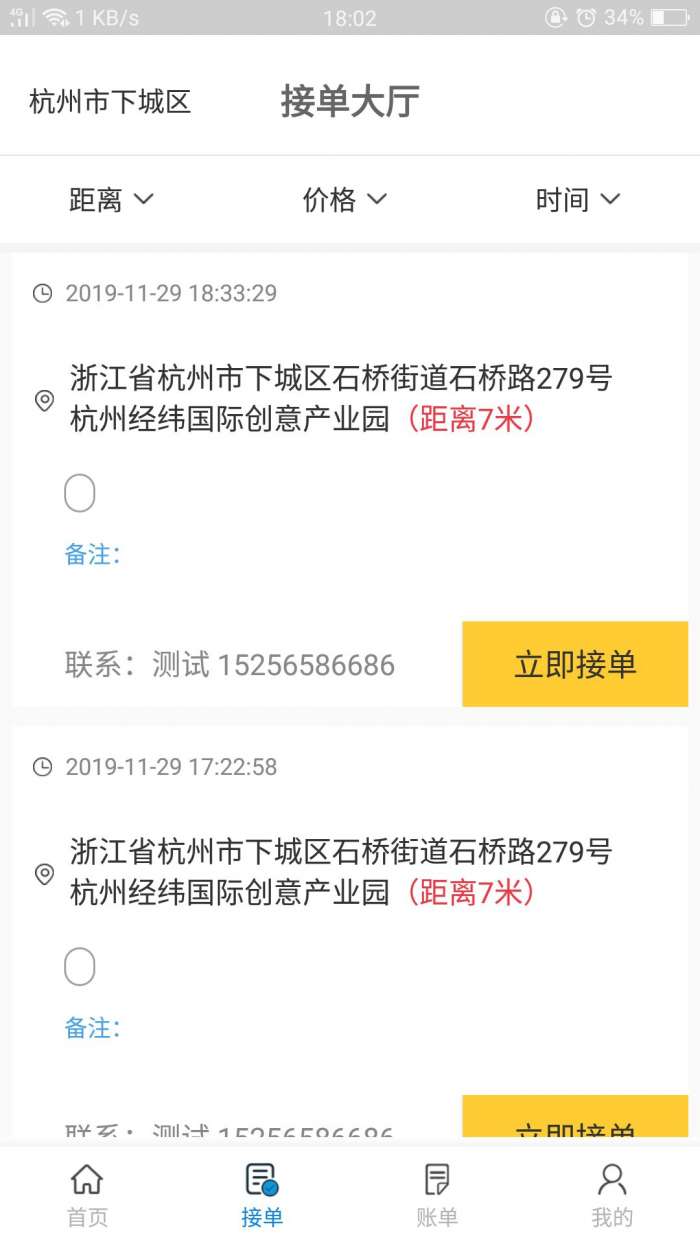
Task: Switch to the 我的 tab
Action: [x=612, y=1195]
